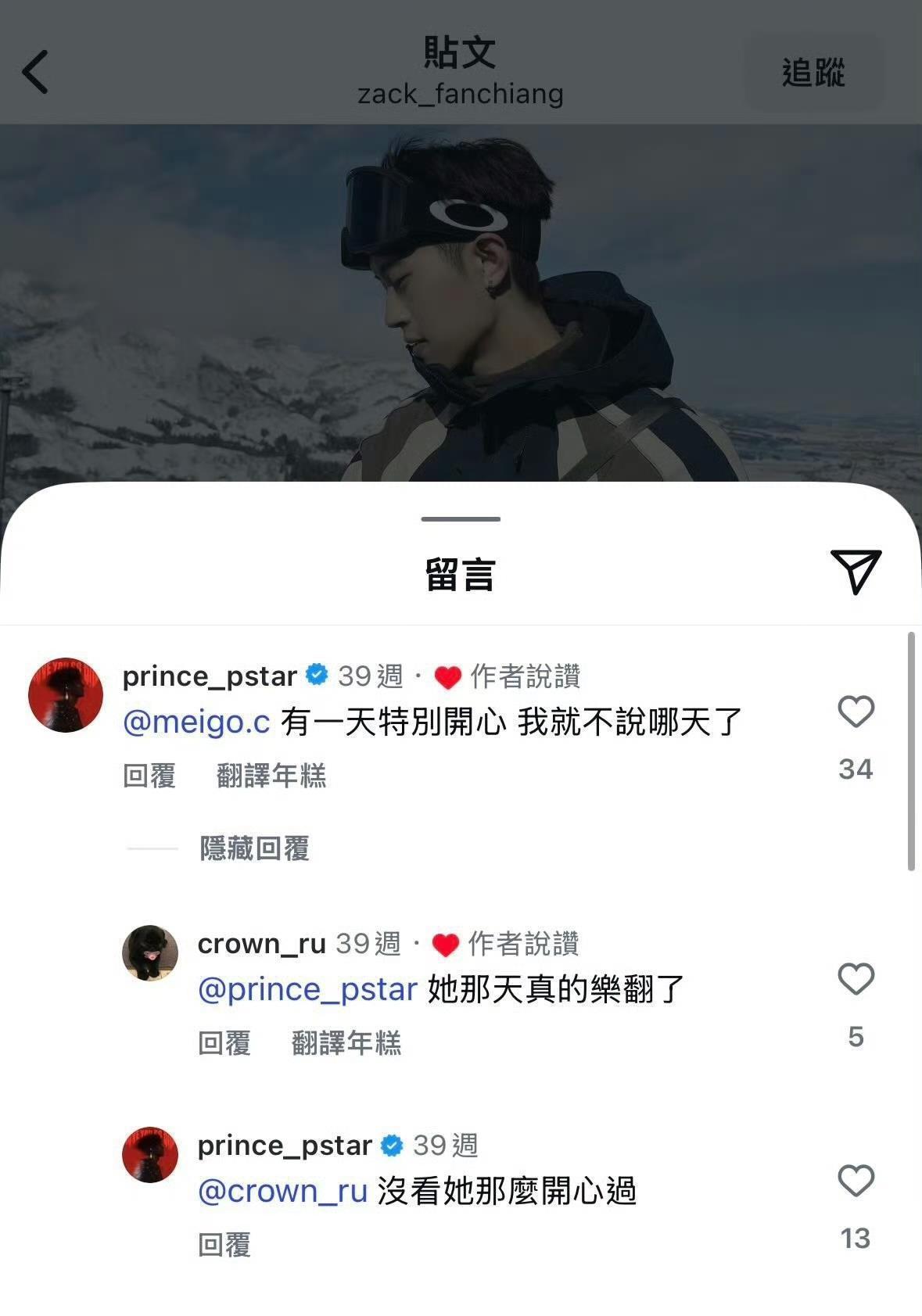Reply to prince_pstar's comment mentioning @meigo.c

point(149,776)
